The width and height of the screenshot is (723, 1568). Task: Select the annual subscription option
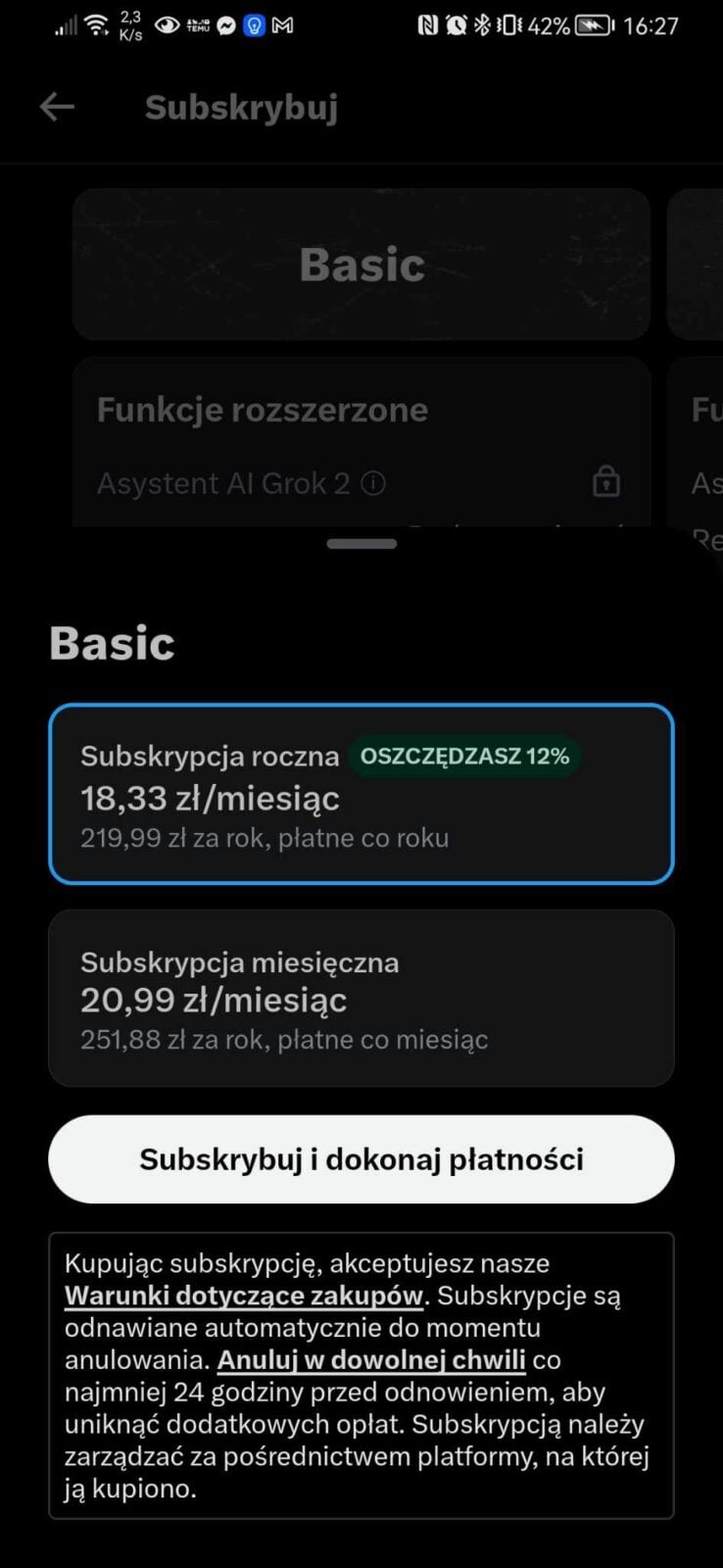(x=361, y=794)
